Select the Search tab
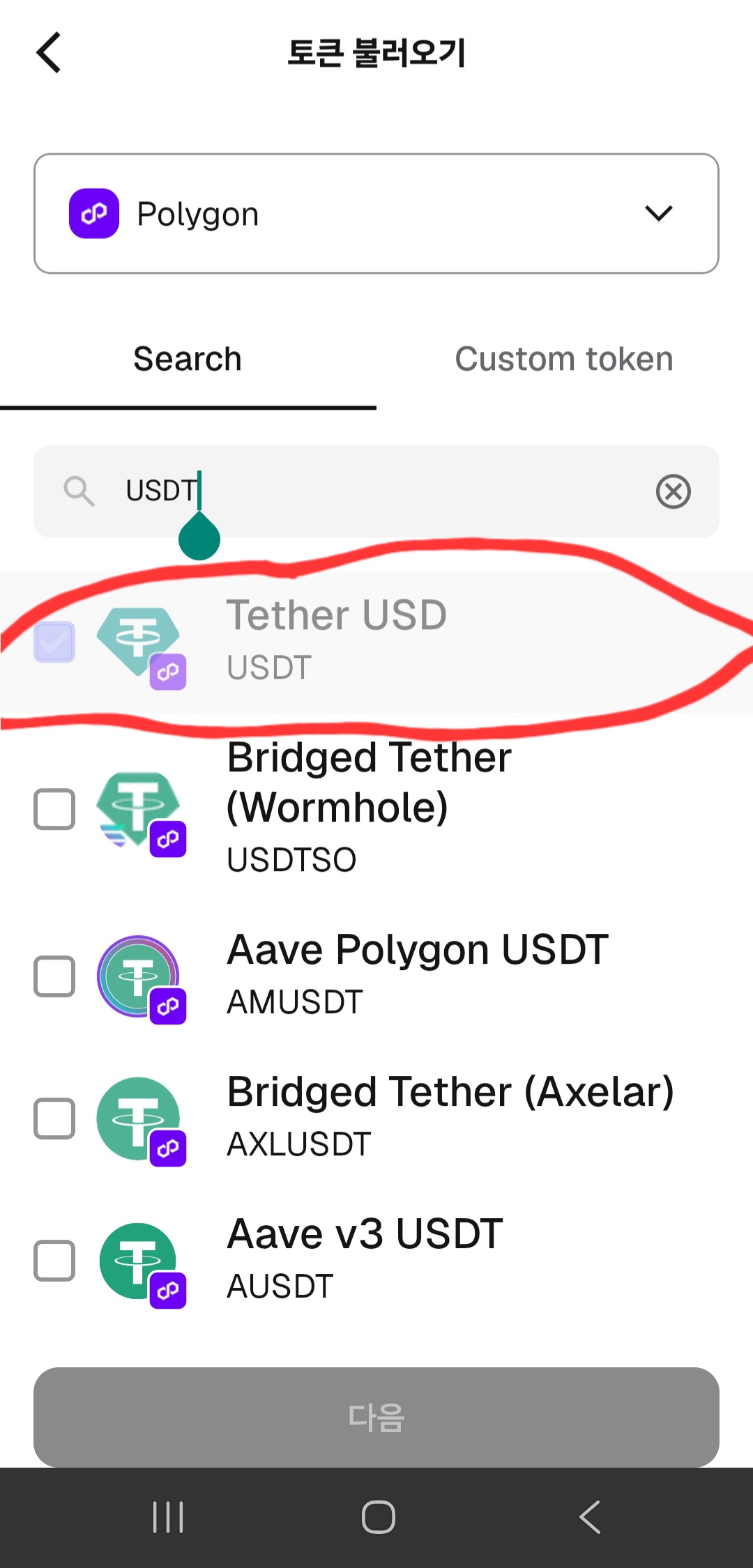Screen dimensions: 753x1568 click(188, 359)
